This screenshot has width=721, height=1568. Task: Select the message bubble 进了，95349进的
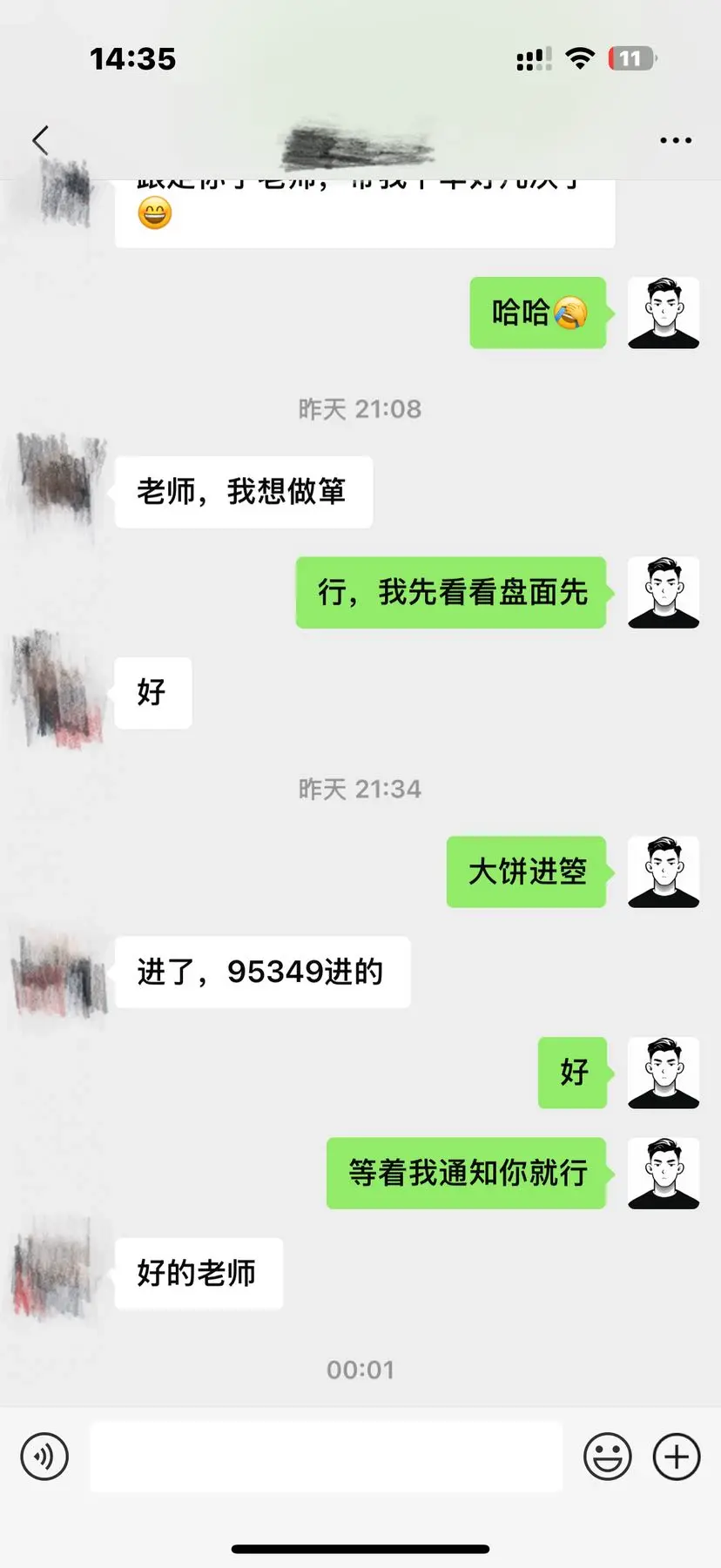tap(261, 972)
